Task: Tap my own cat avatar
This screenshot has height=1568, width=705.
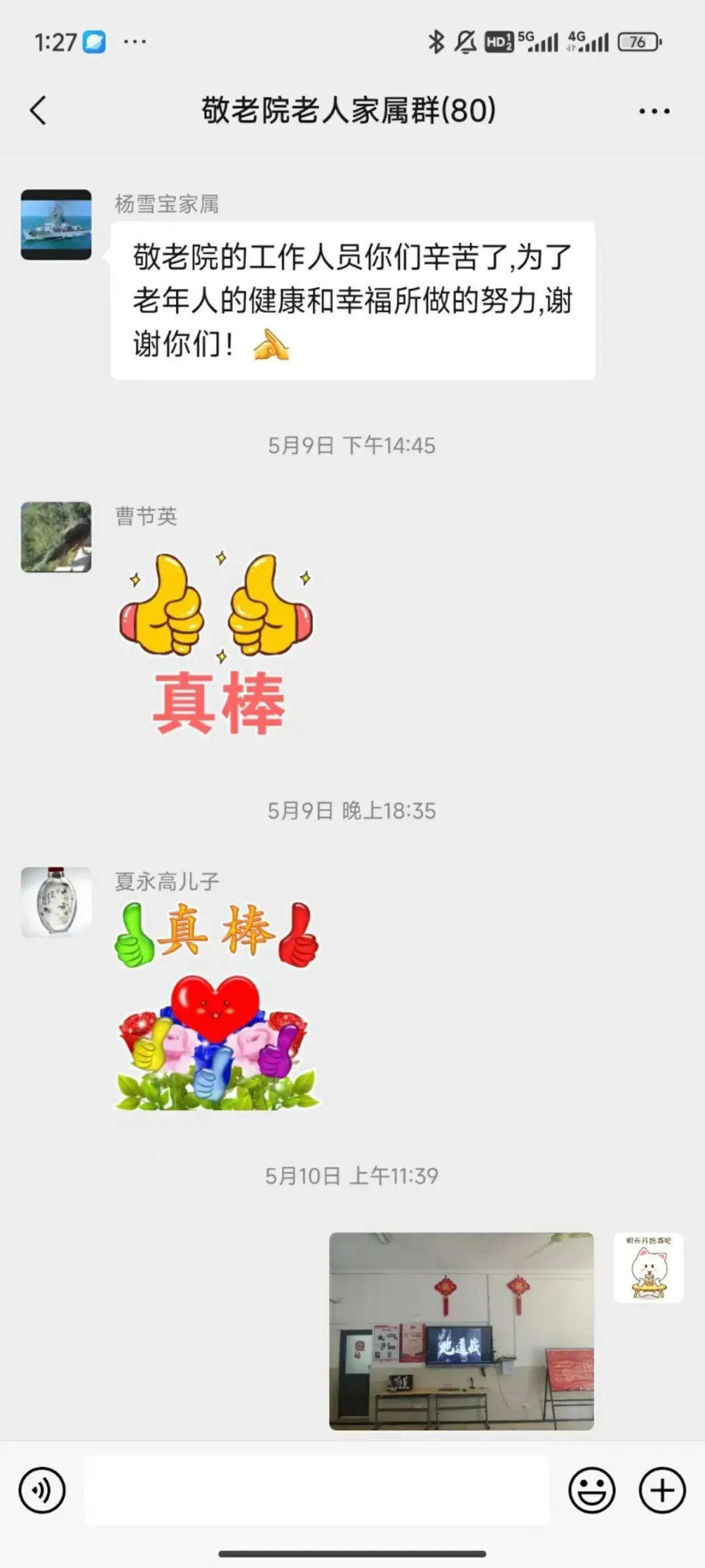Action: 648,1268
